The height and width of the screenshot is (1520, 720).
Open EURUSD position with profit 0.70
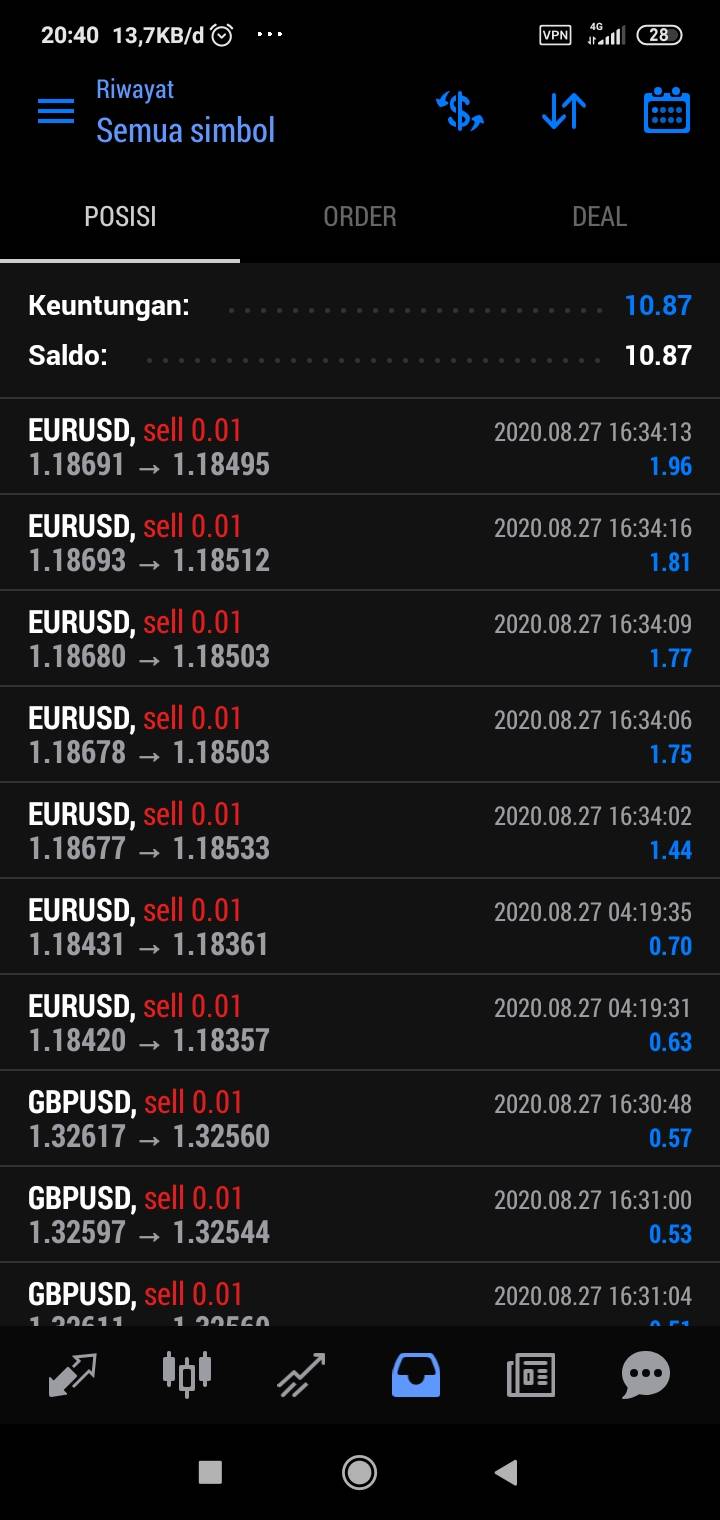pos(360,927)
